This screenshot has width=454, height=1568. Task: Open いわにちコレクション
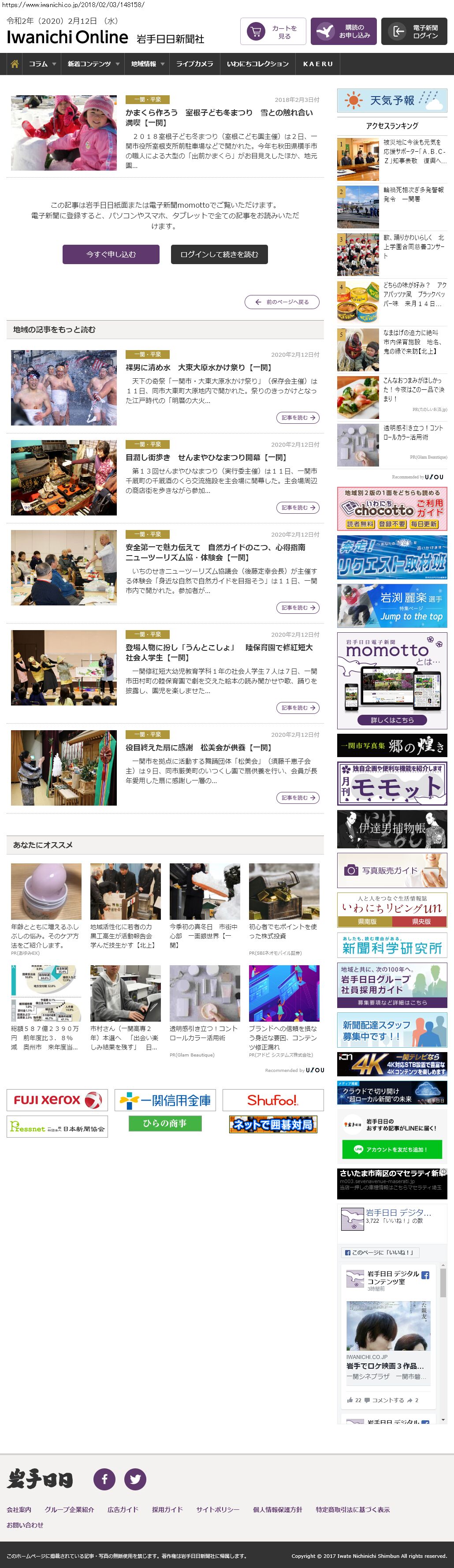pyautogui.click(x=258, y=64)
